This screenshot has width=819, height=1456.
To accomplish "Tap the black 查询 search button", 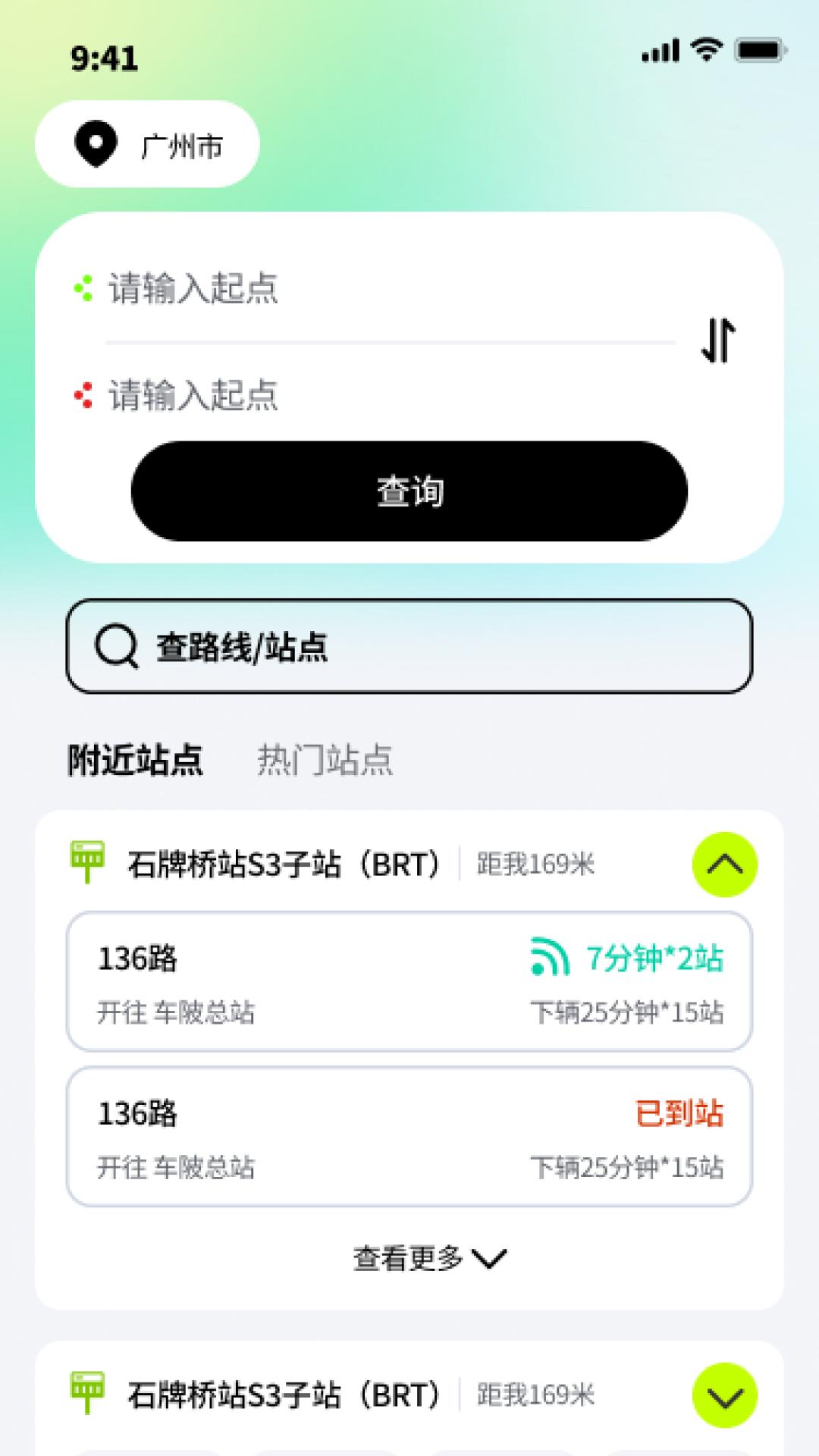I will click(408, 491).
